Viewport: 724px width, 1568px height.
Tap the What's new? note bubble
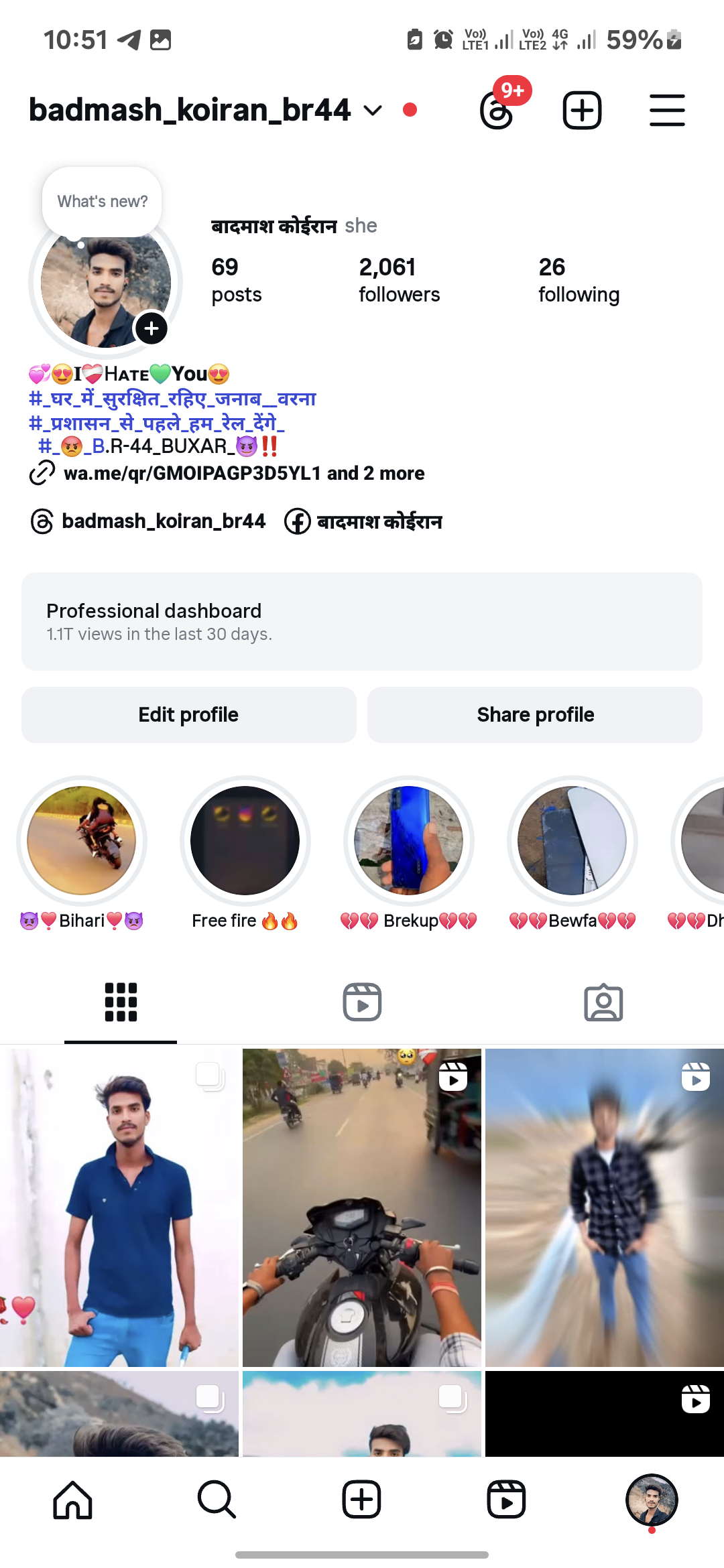(x=102, y=201)
